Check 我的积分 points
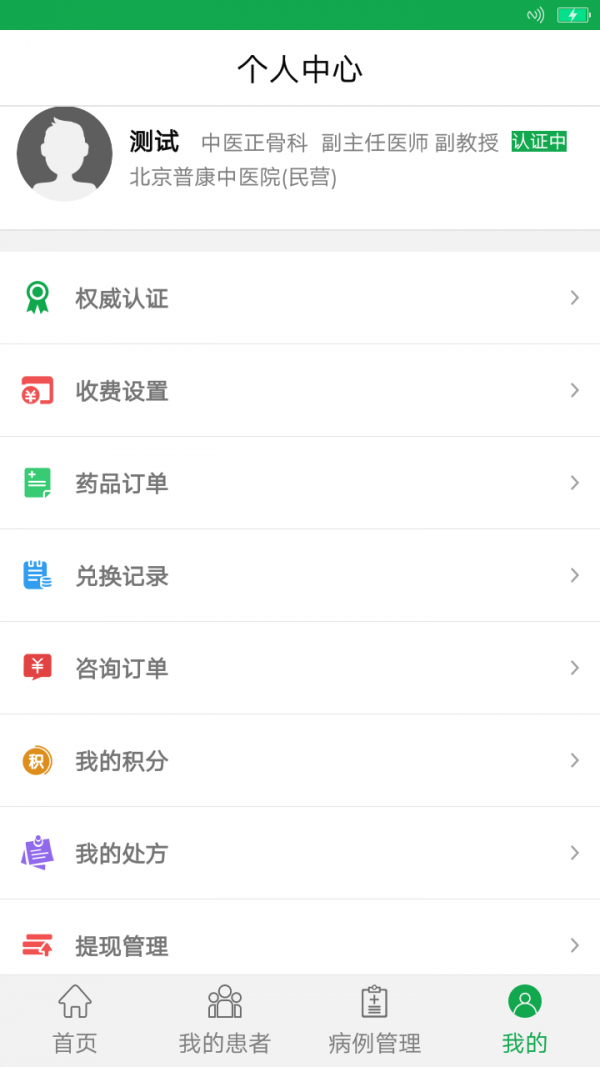This screenshot has height=1067, width=600. pos(300,761)
